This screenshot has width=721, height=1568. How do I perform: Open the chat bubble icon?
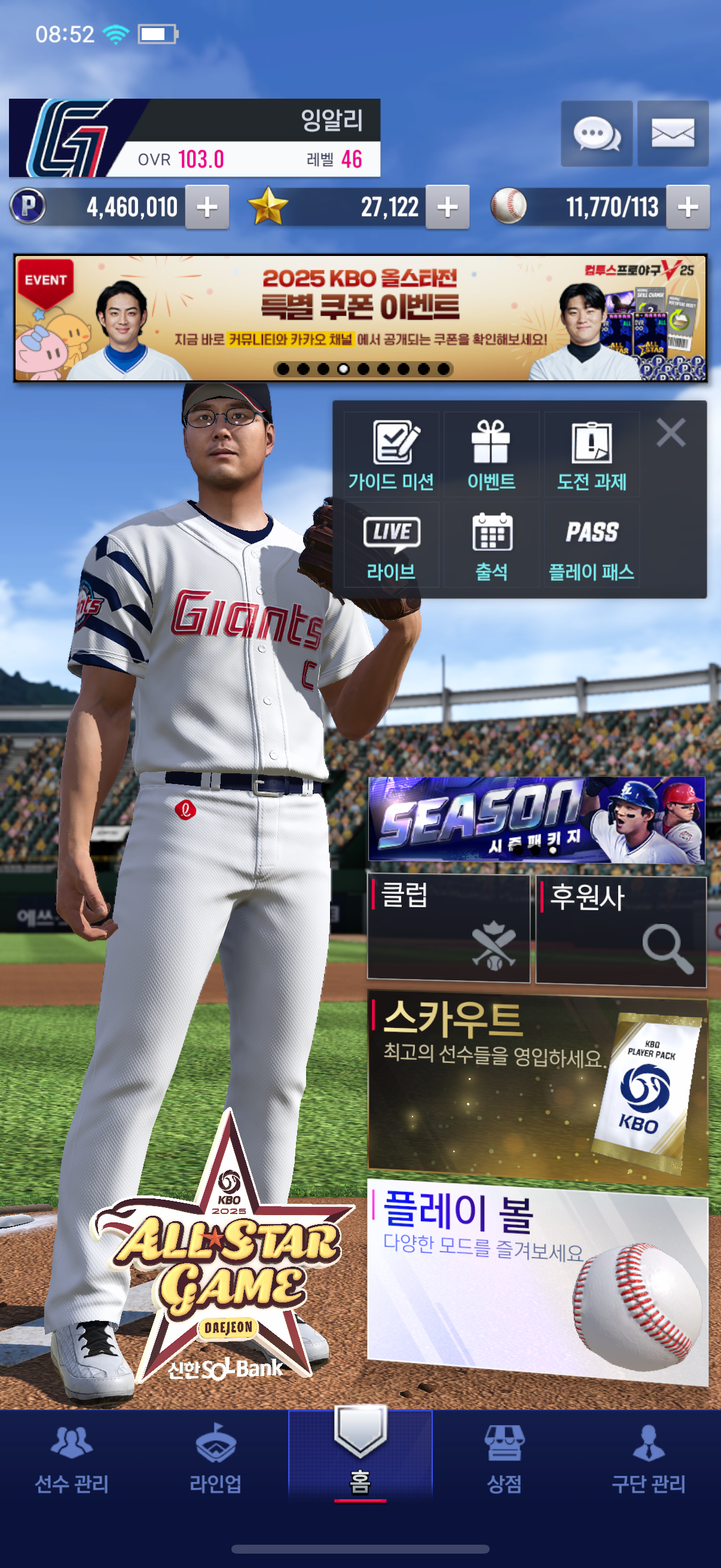tap(595, 133)
